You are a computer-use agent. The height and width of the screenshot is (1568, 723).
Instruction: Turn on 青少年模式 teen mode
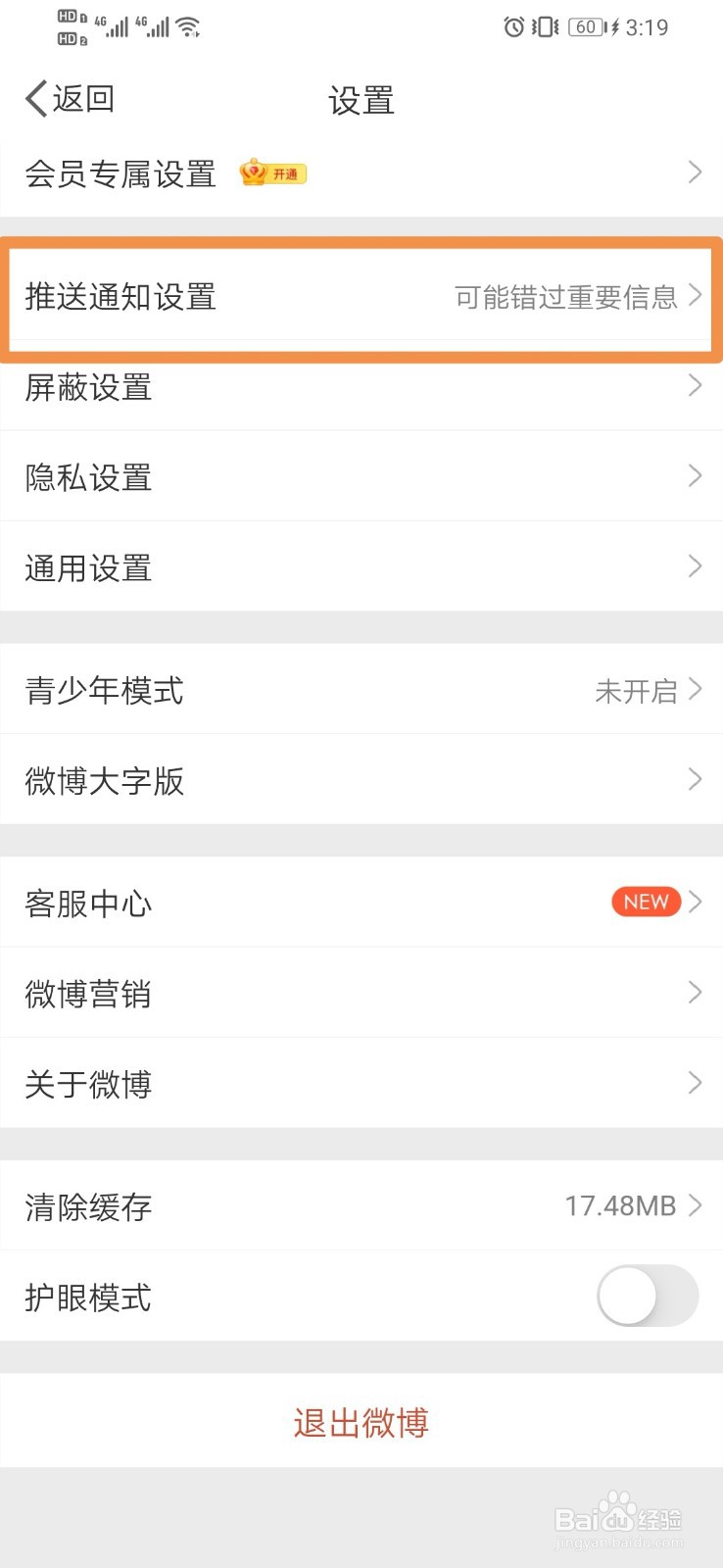pyautogui.click(x=361, y=691)
